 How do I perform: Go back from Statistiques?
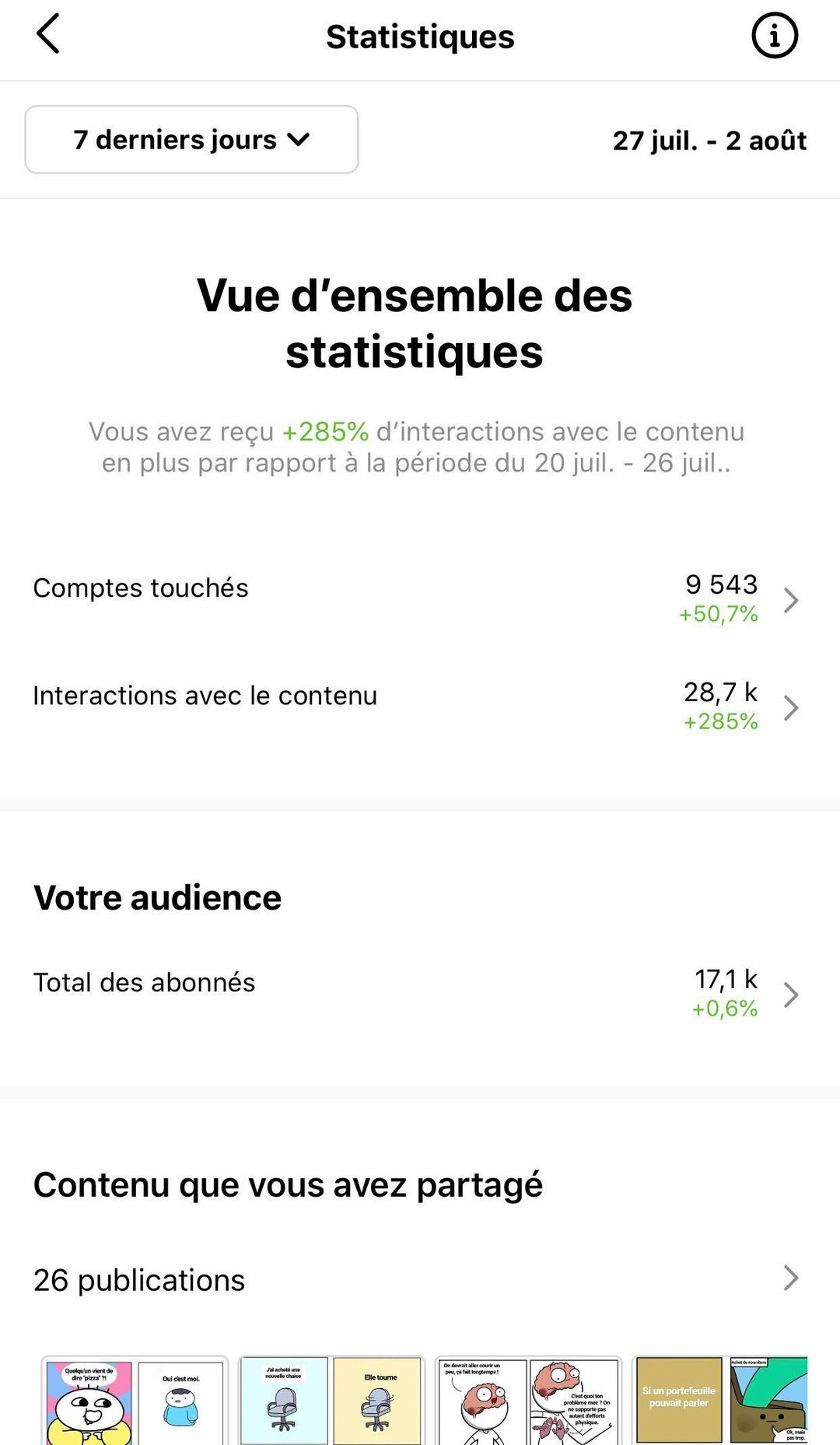pos(48,35)
